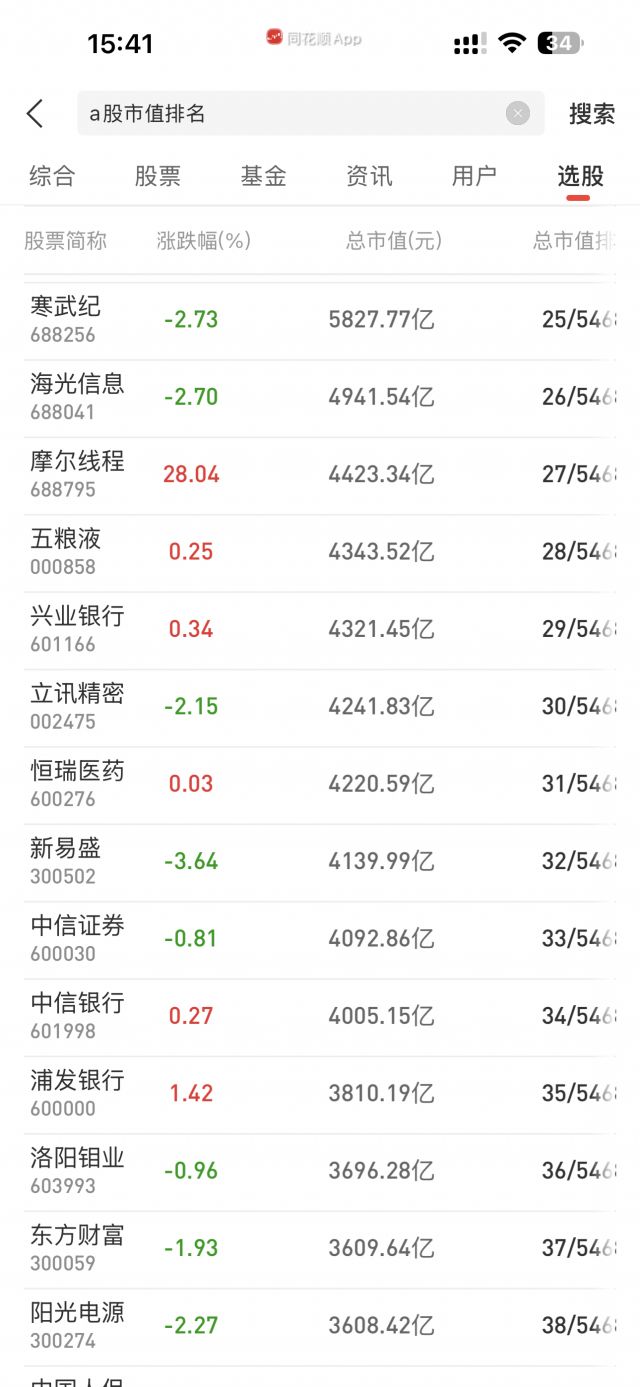
Task: Go back using the back arrow
Action: [35, 114]
